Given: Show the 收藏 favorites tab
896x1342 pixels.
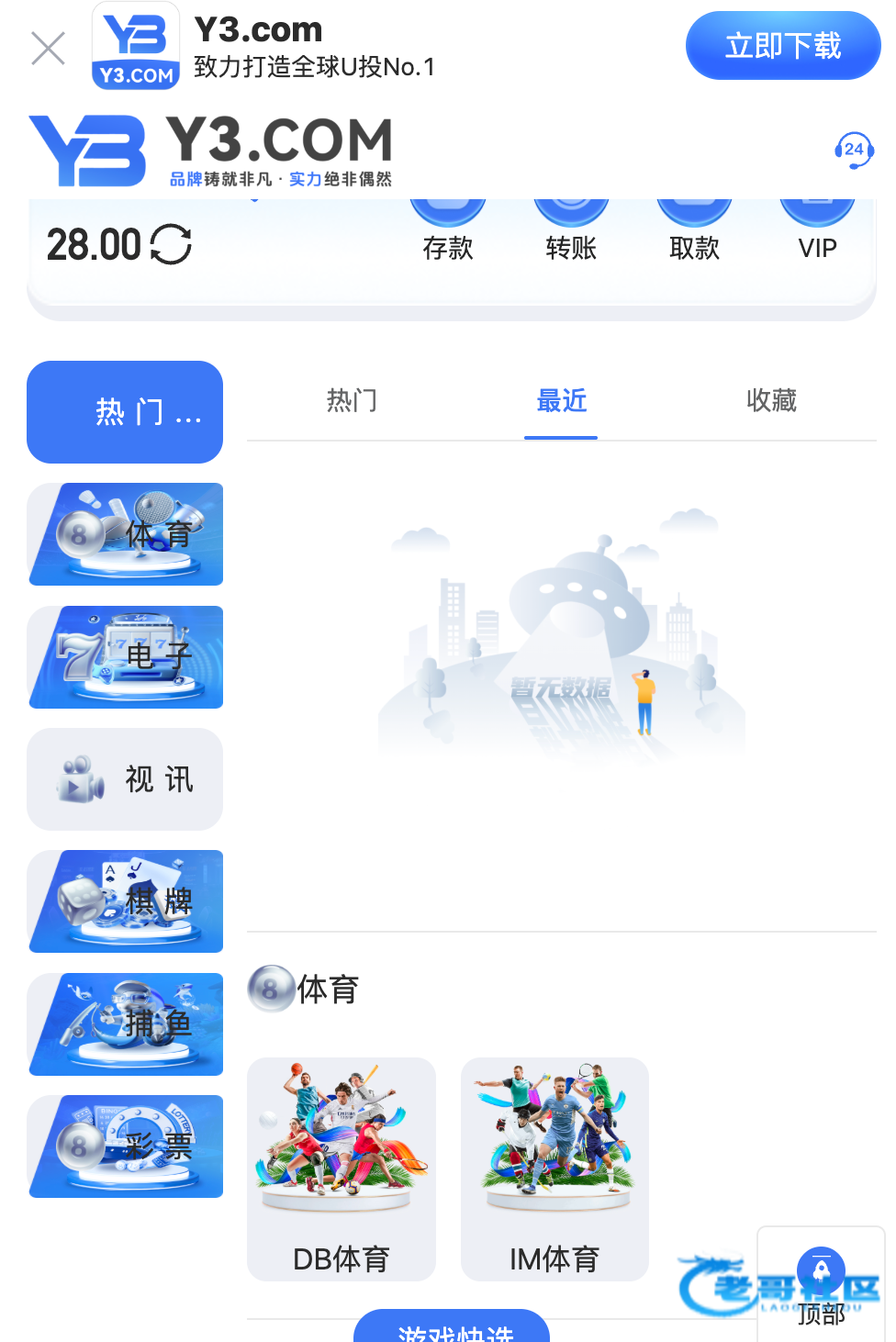Looking at the screenshot, I should [771, 401].
